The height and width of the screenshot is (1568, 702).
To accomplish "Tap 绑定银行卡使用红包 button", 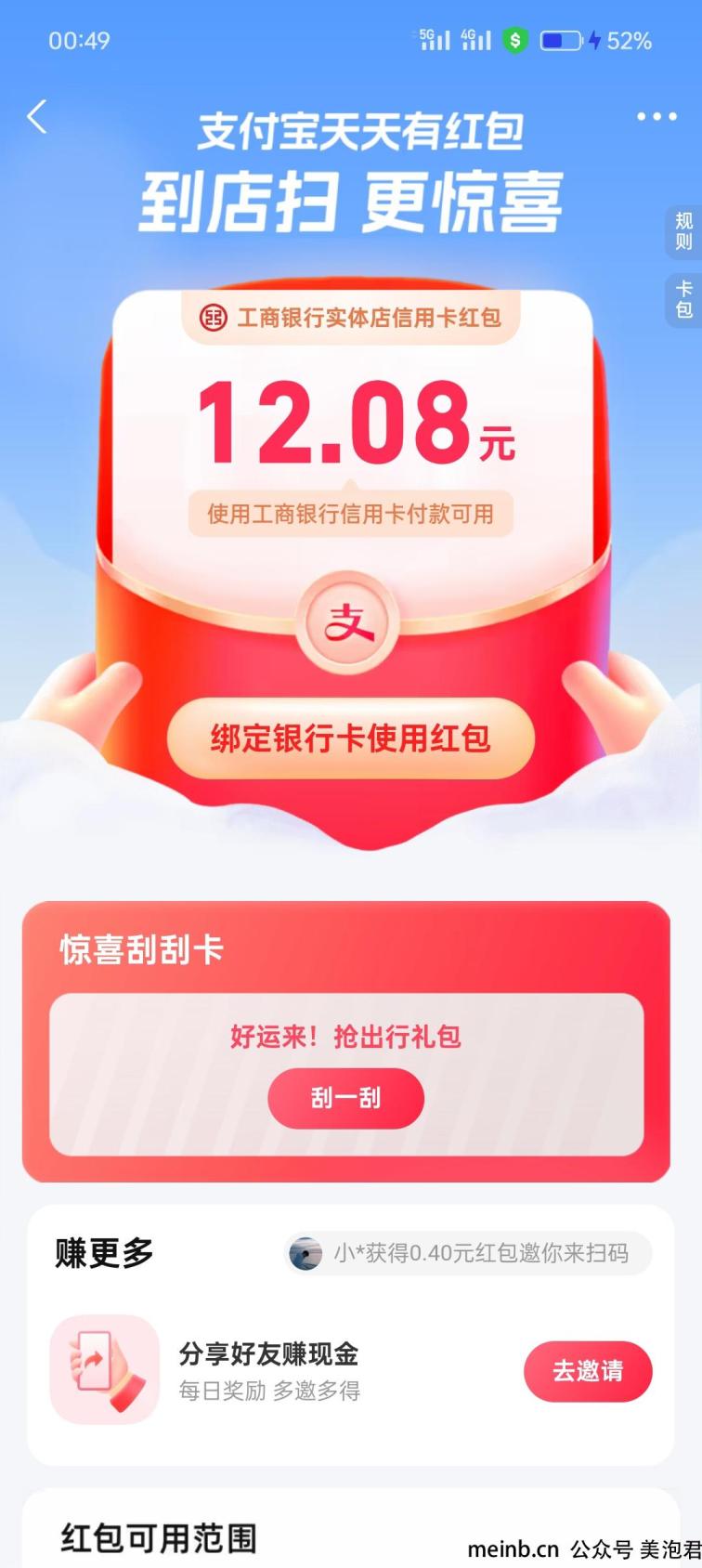I will point(350,738).
